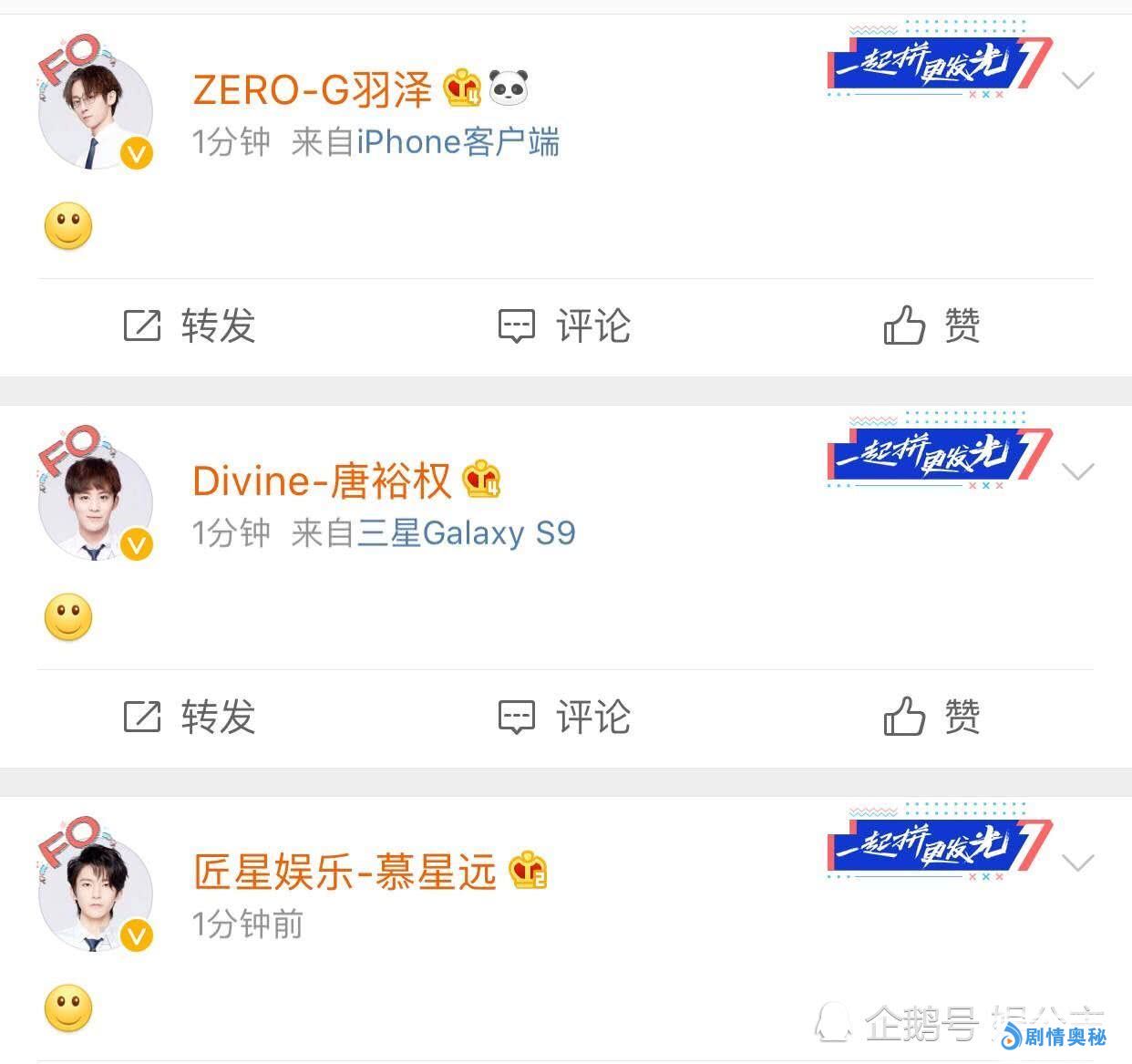Image resolution: width=1132 pixels, height=1064 pixels.
Task: Open 匠星娱乐-慕星远's profile picture
Action: [x=95, y=894]
